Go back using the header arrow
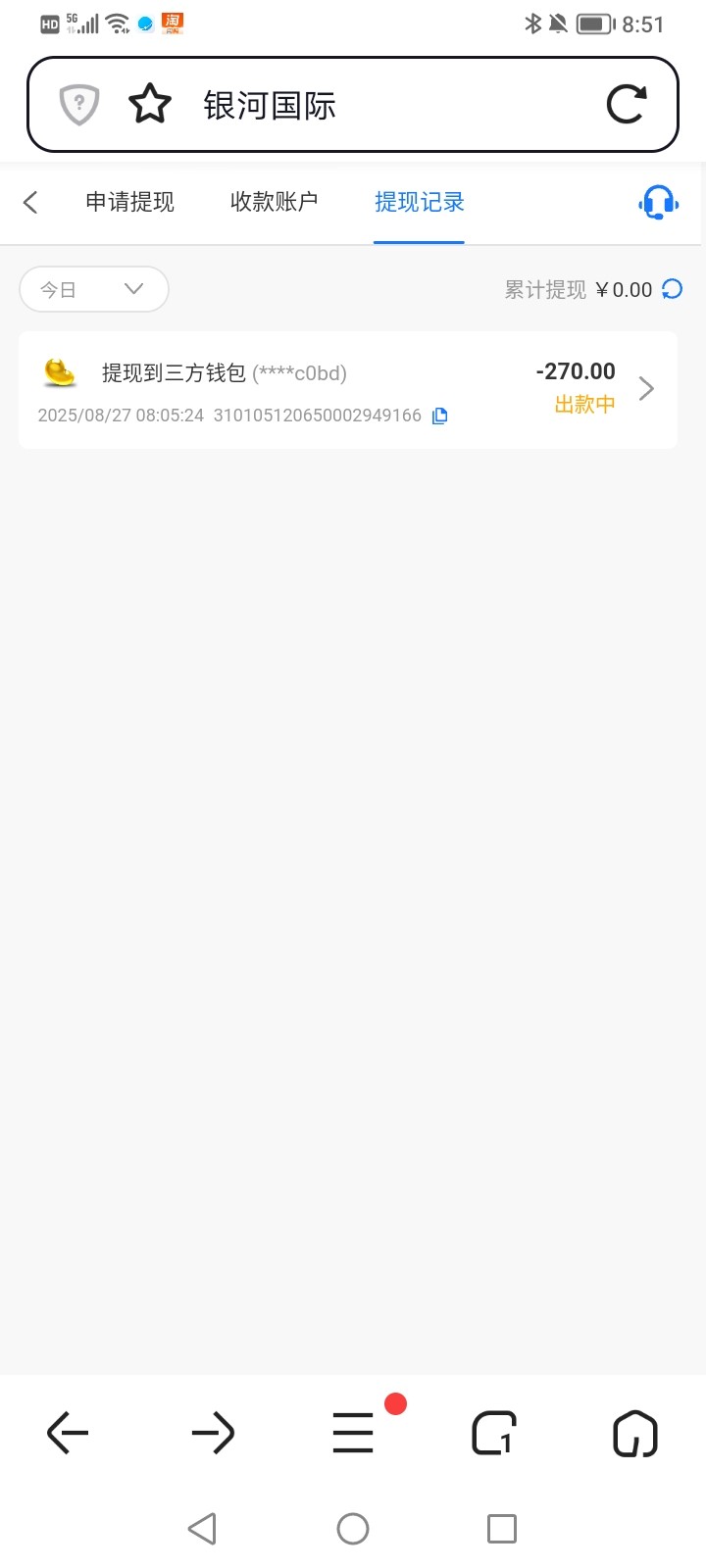This screenshot has width=706, height=1568. tap(30, 203)
